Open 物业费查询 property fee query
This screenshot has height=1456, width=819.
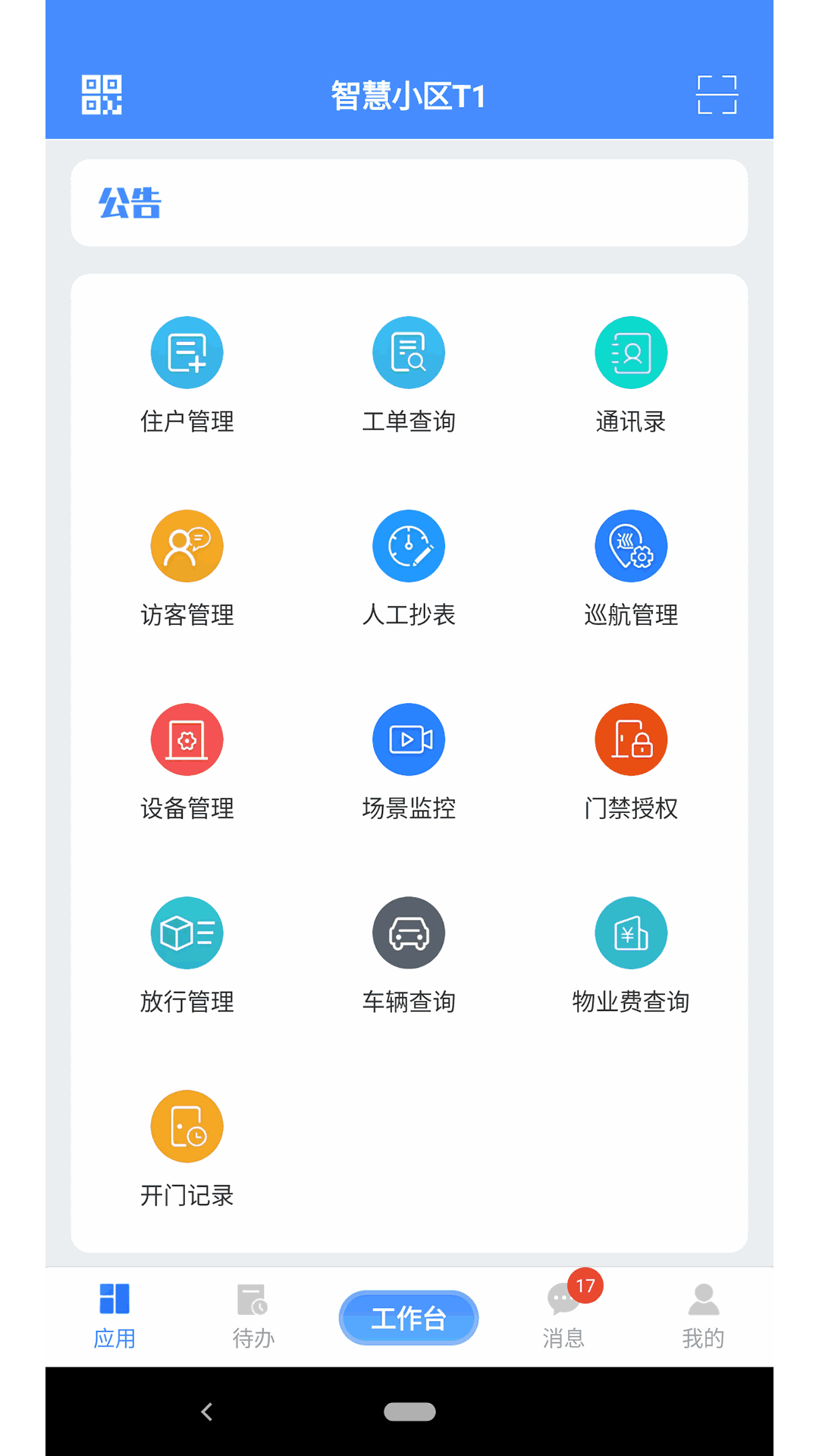pyautogui.click(x=630, y=954)
